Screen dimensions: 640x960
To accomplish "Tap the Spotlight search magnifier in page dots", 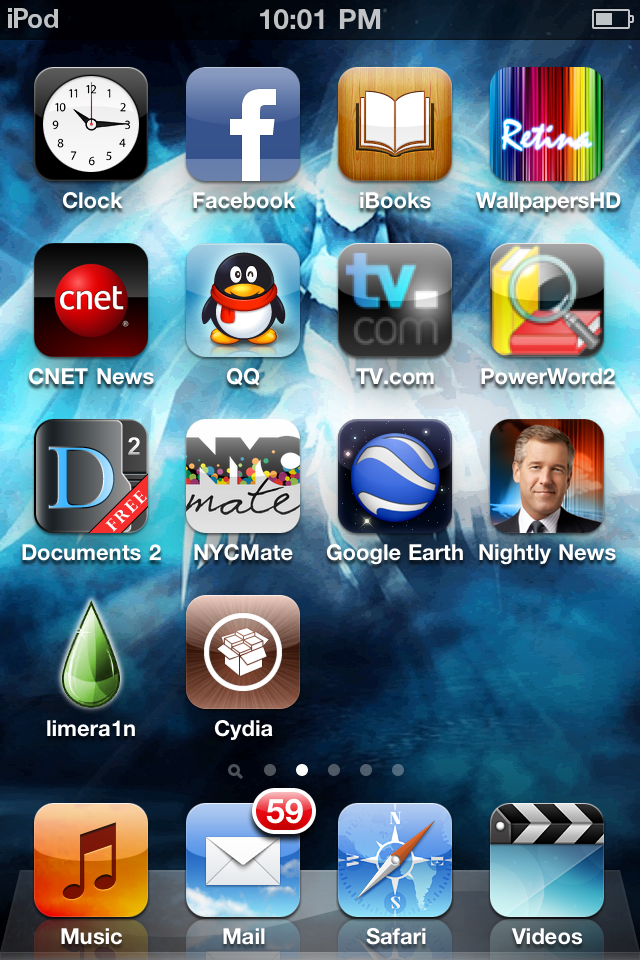I will (x=235, y=771).
